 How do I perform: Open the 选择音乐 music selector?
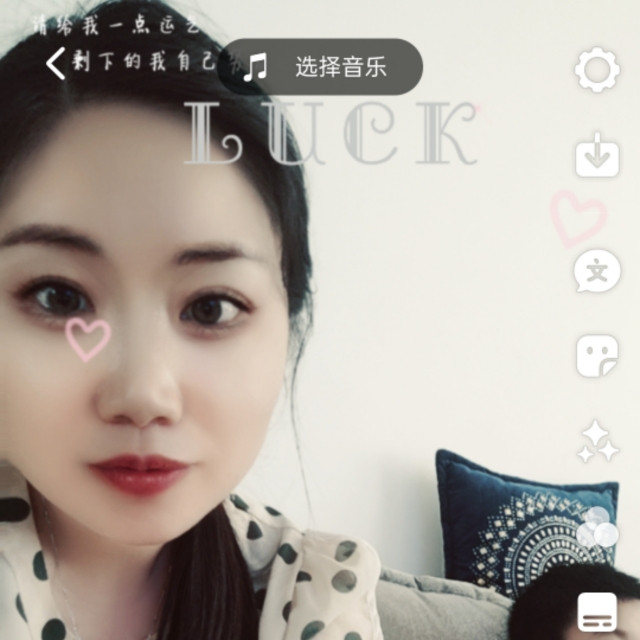click(x=320, y=67)
